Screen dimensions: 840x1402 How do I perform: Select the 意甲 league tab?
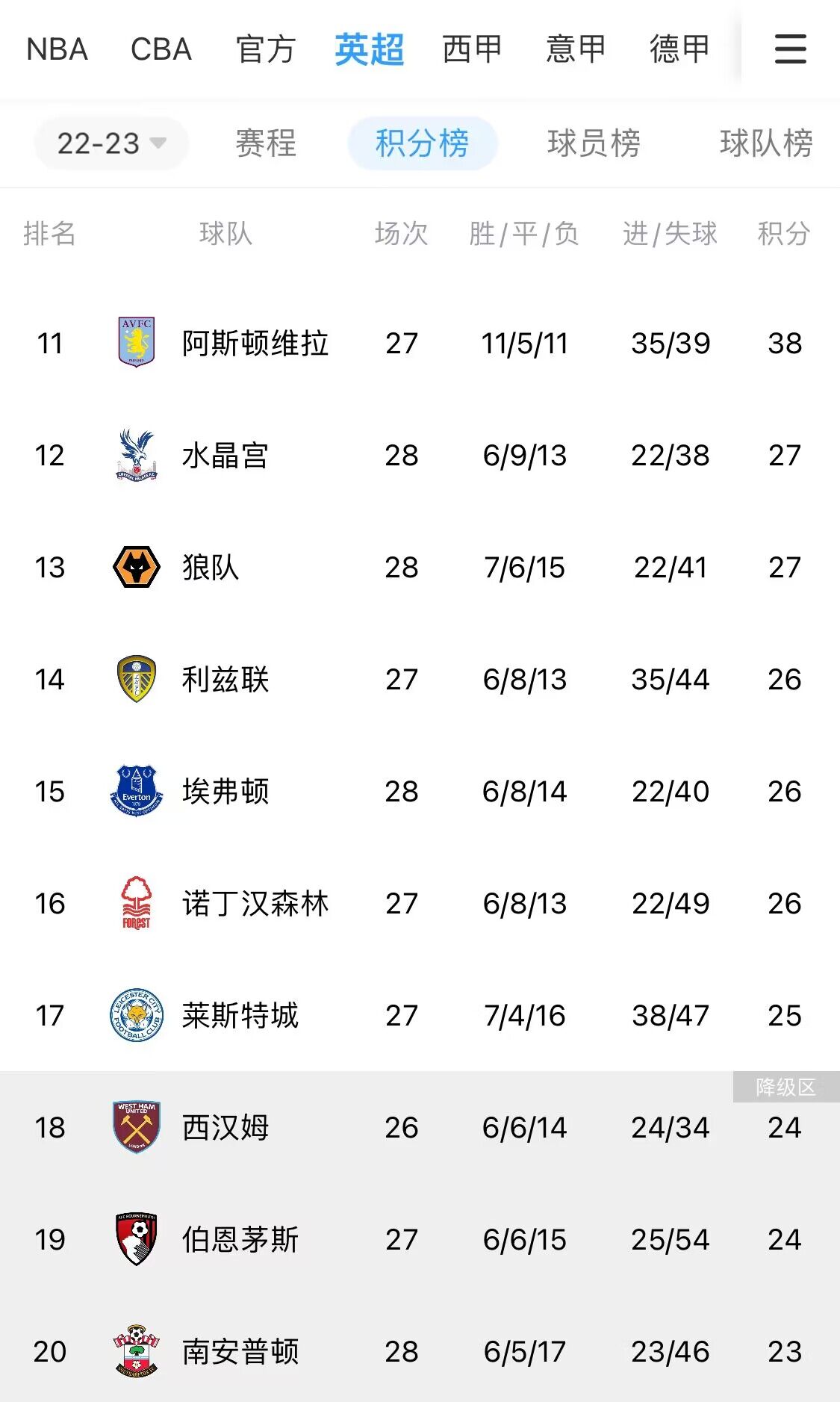tap(575, 49)
